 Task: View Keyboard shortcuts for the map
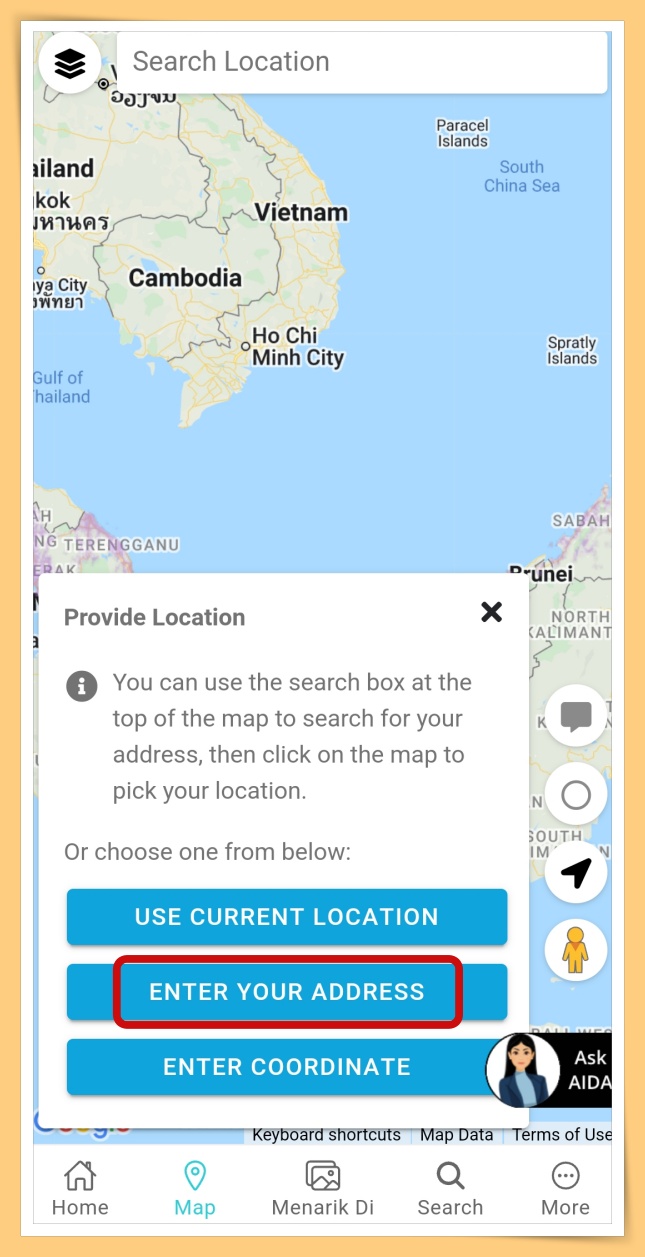pos(326,1134)
